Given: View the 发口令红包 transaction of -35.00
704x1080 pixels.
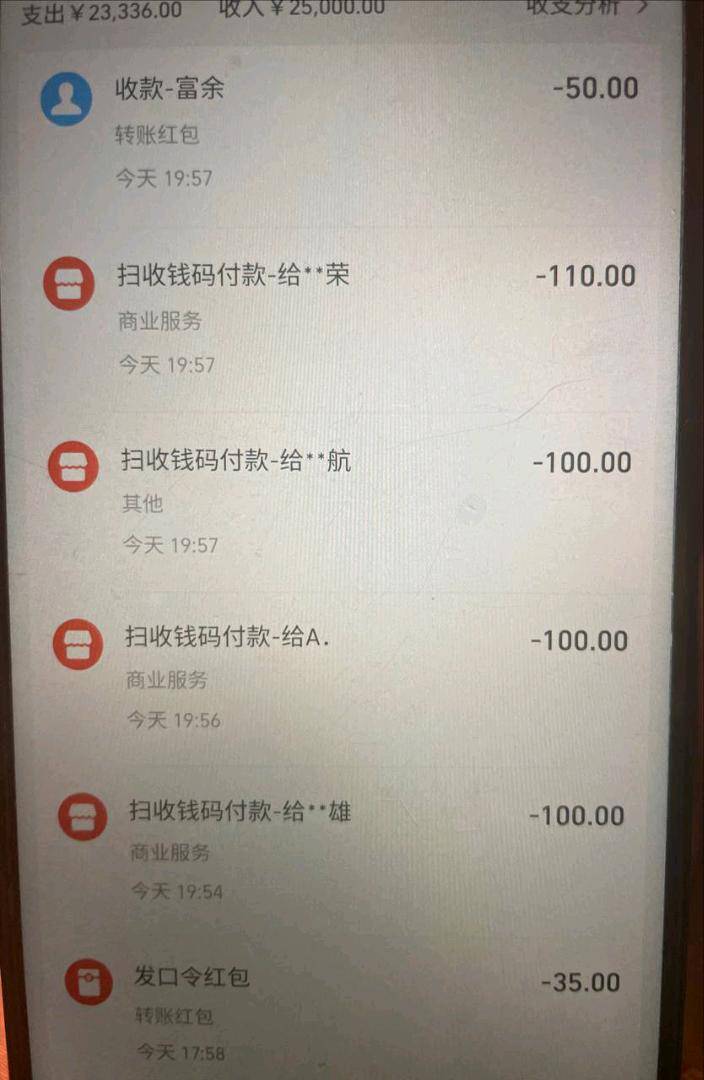Looking at the screenshot, I should coord(340,1010).
